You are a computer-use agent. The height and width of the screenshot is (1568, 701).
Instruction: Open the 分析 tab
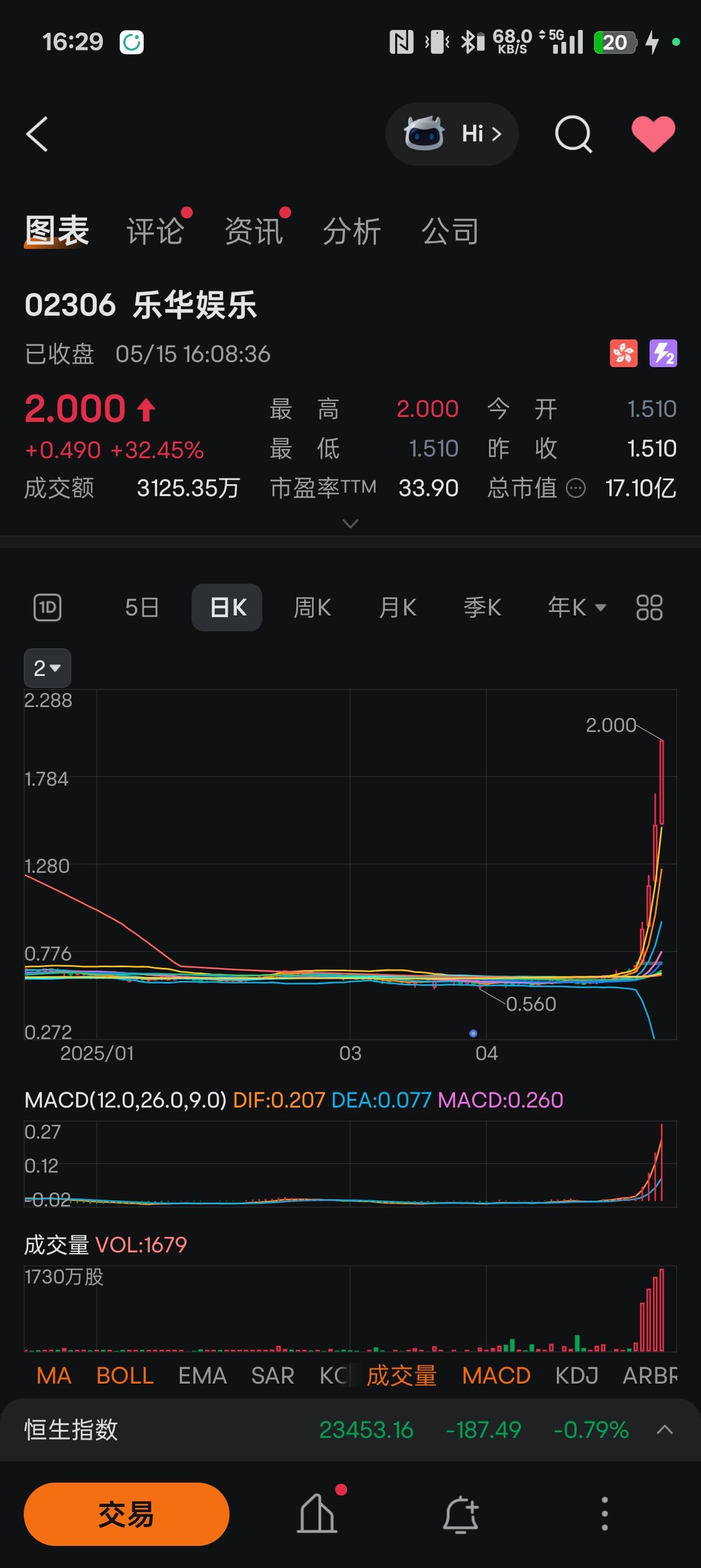[352, 231]
